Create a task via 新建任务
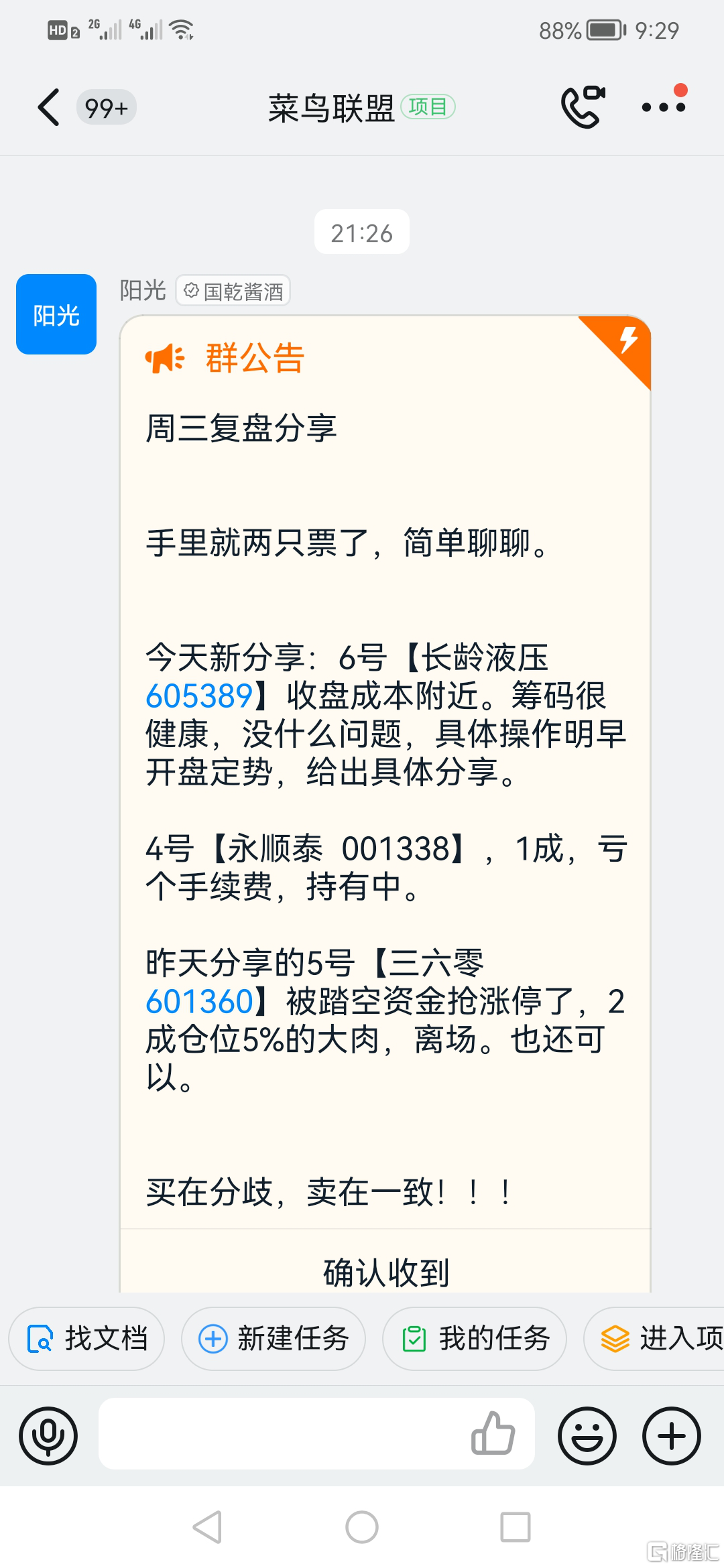724x1568 pixels. click(274, 1339)
